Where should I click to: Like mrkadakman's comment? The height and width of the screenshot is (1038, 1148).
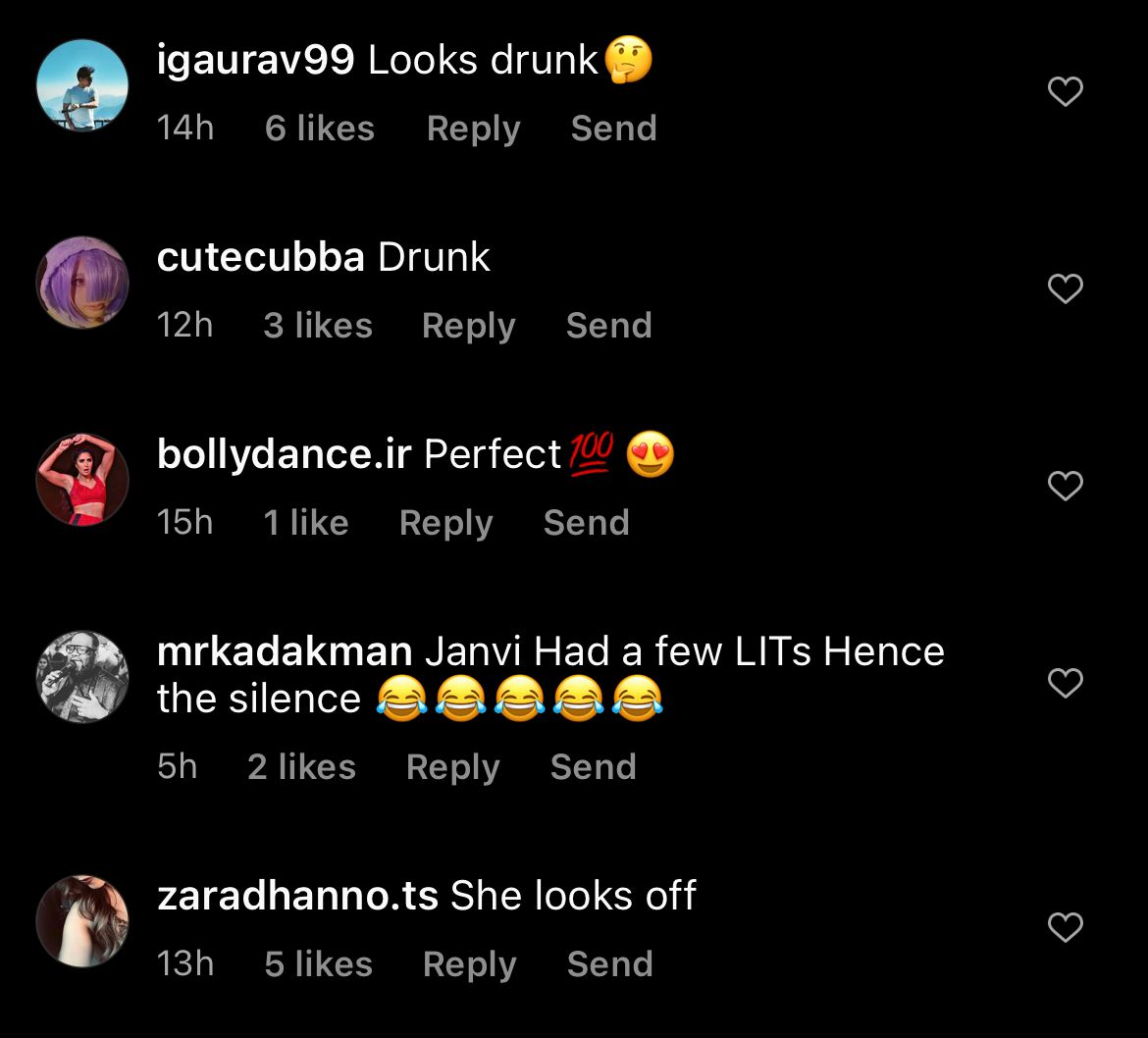pos(1065,683)
